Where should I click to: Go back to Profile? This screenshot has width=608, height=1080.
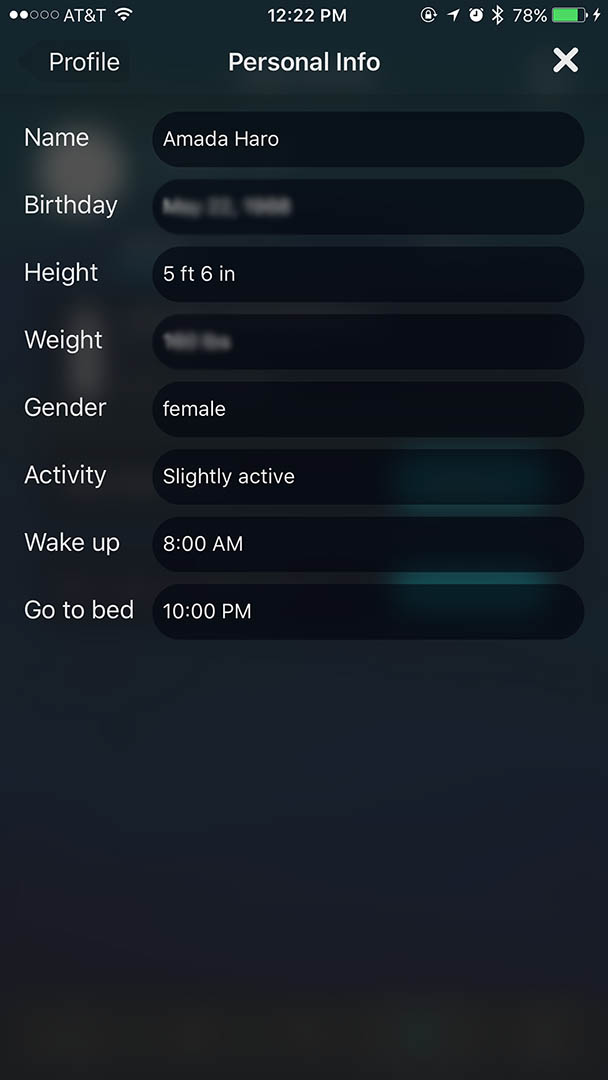click(84, 62)
